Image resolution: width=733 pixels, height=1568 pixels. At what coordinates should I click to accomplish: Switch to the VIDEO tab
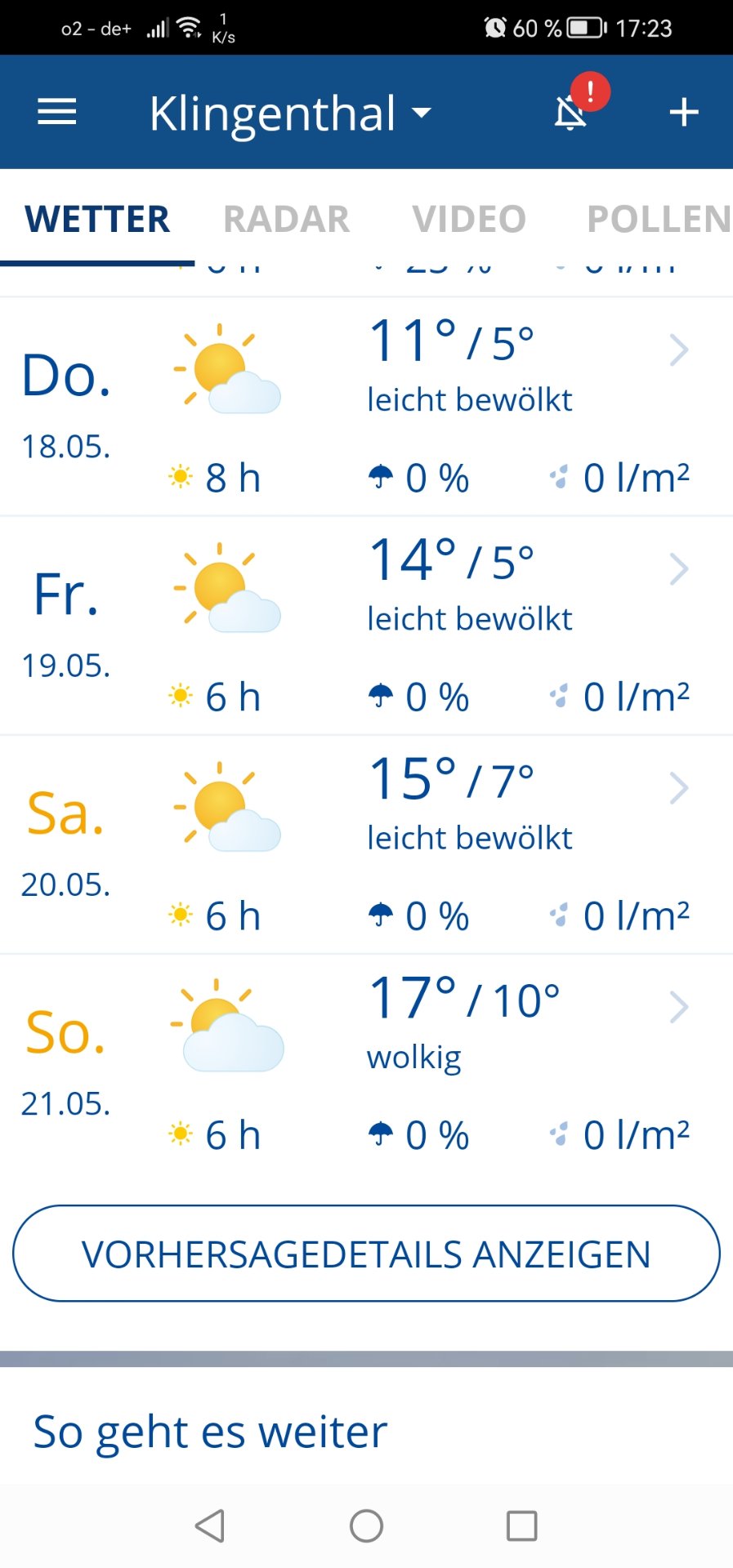[469, 219]
